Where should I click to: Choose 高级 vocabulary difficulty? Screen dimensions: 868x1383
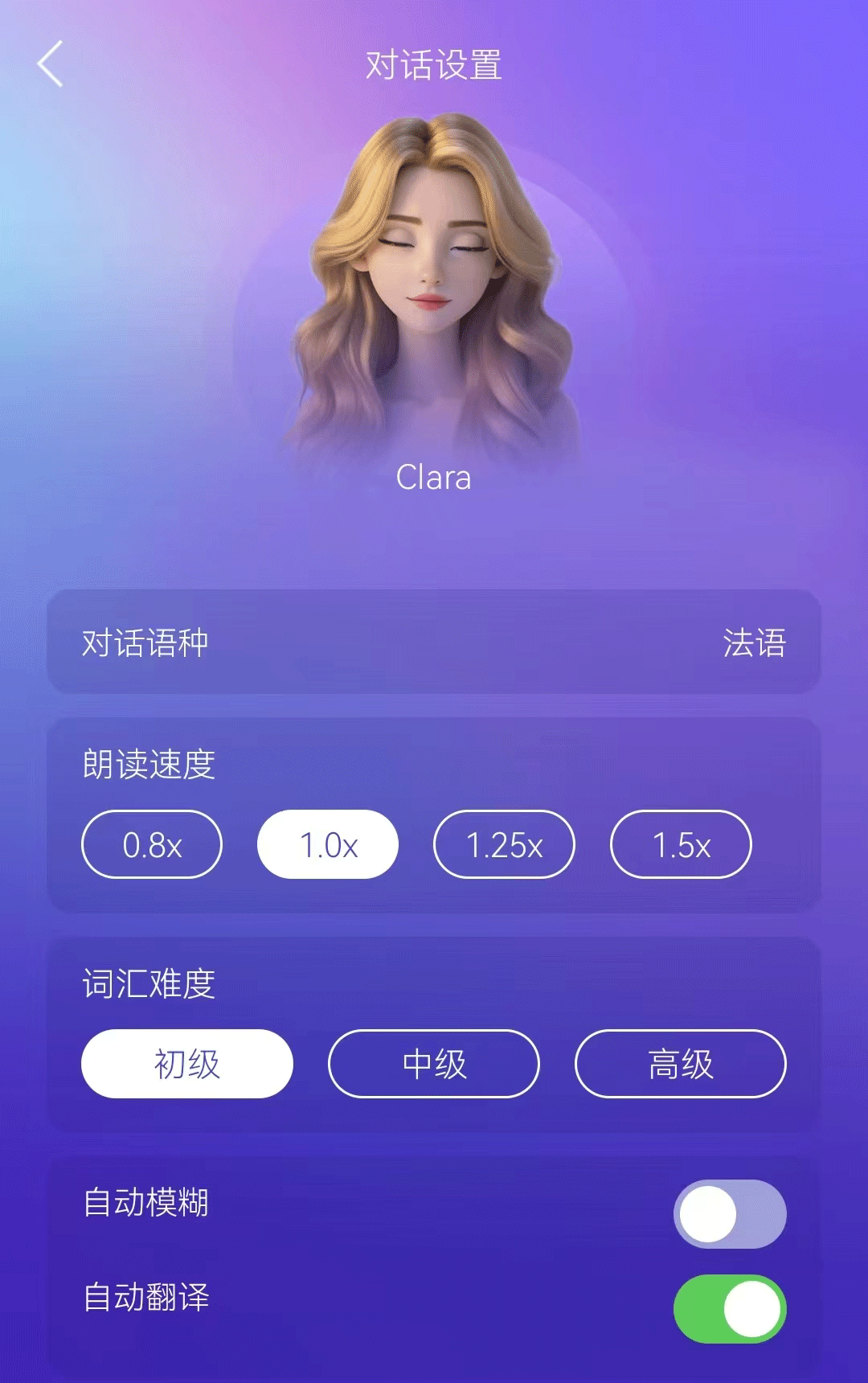coord(681,1064)
